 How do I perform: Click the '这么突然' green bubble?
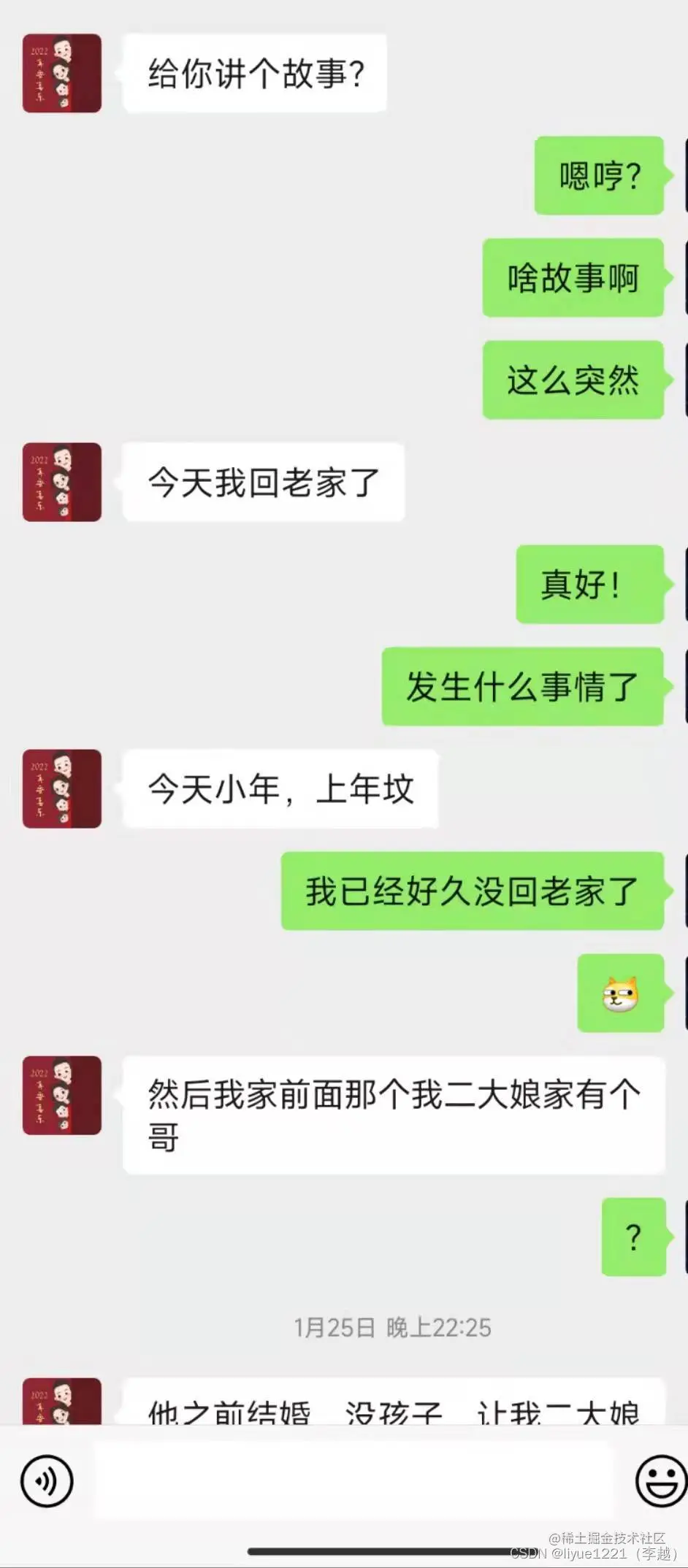pos(574,380)
